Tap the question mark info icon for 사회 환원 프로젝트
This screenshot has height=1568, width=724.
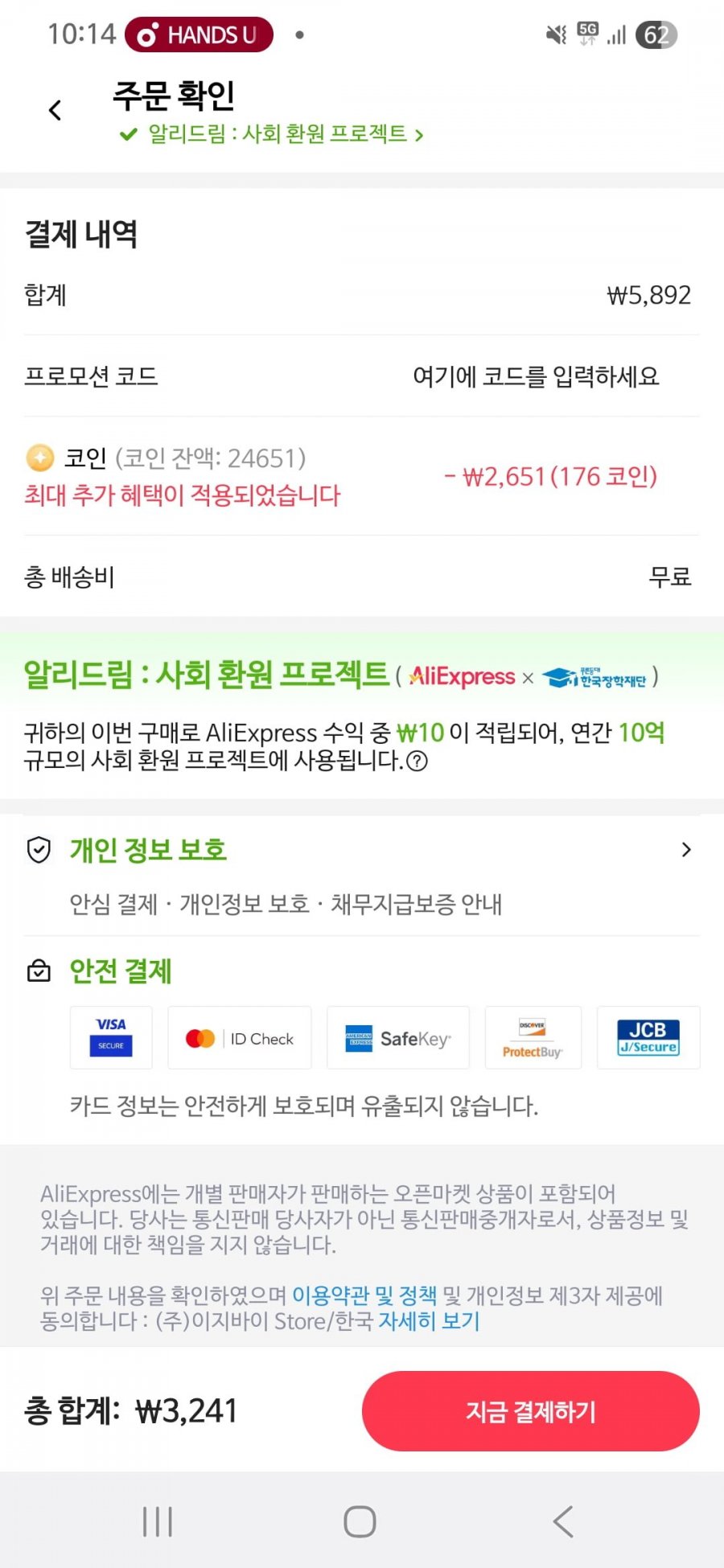(x=417, y=761)
